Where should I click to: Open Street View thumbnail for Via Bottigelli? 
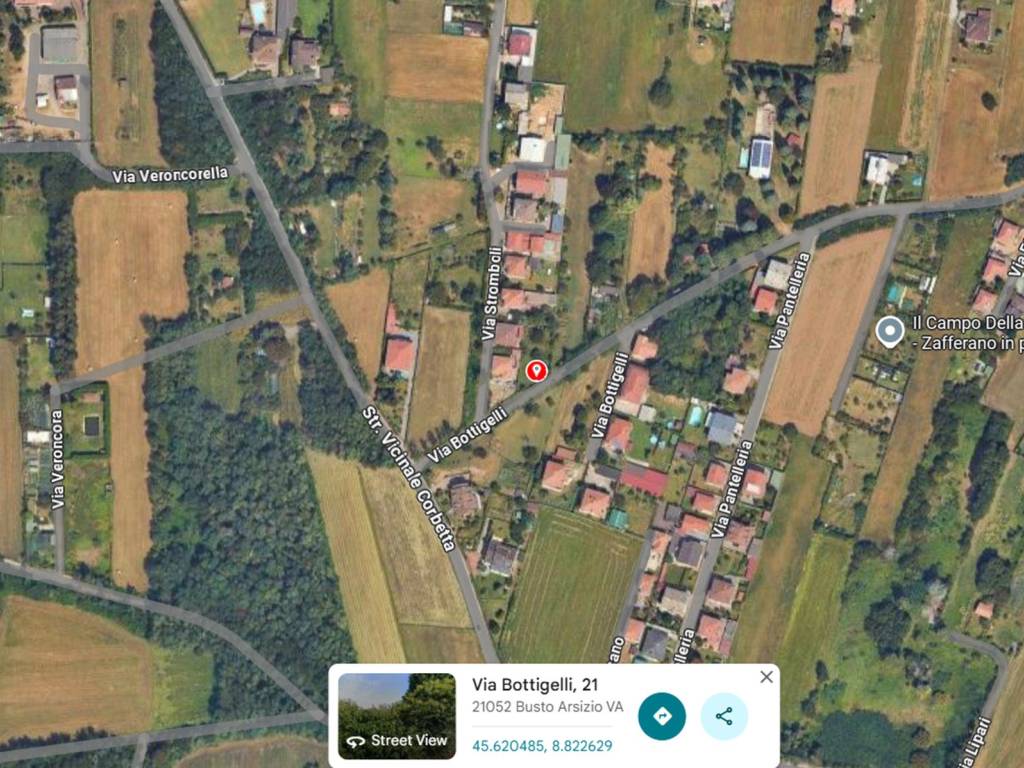[396, 716]
